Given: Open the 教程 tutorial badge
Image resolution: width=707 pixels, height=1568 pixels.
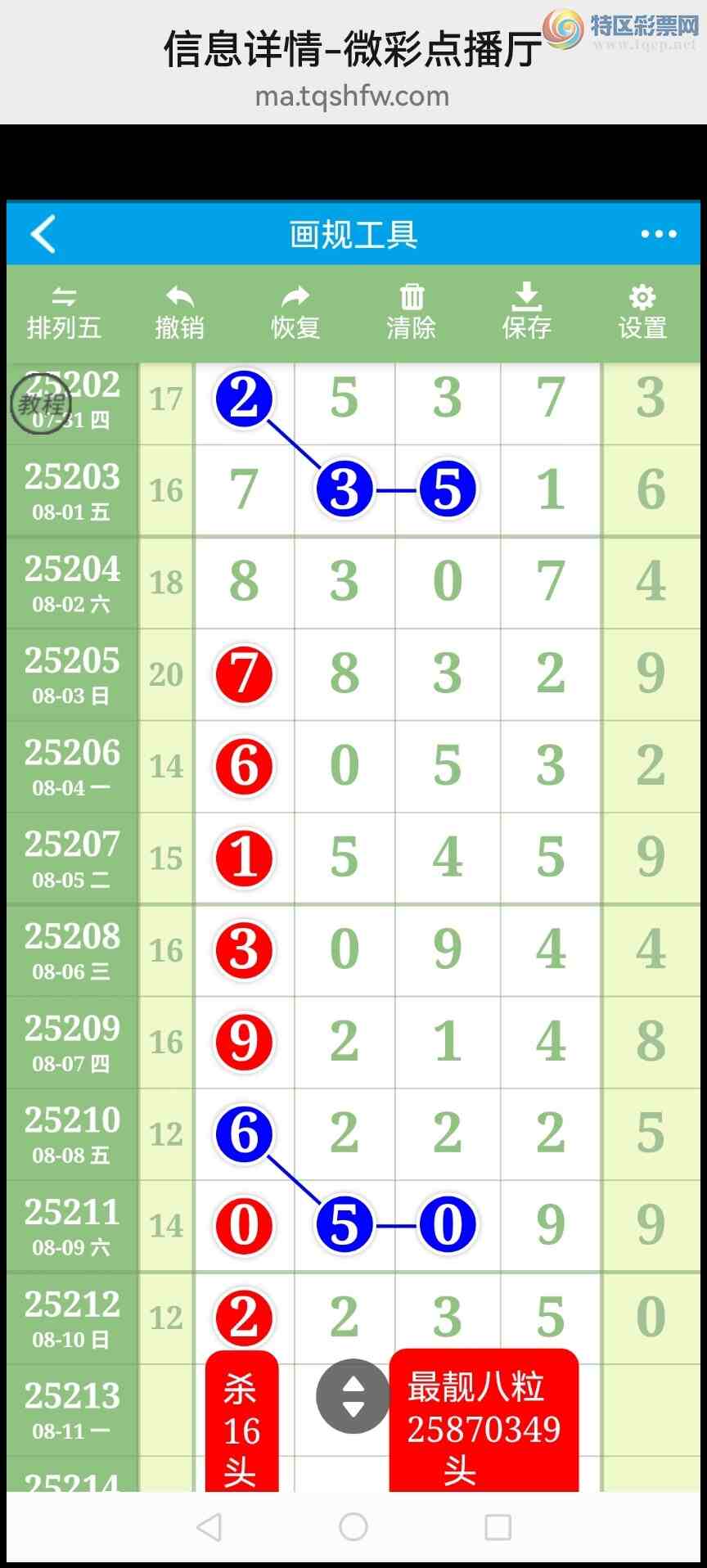Looking at the screenshot, I should tap(40, 403).
